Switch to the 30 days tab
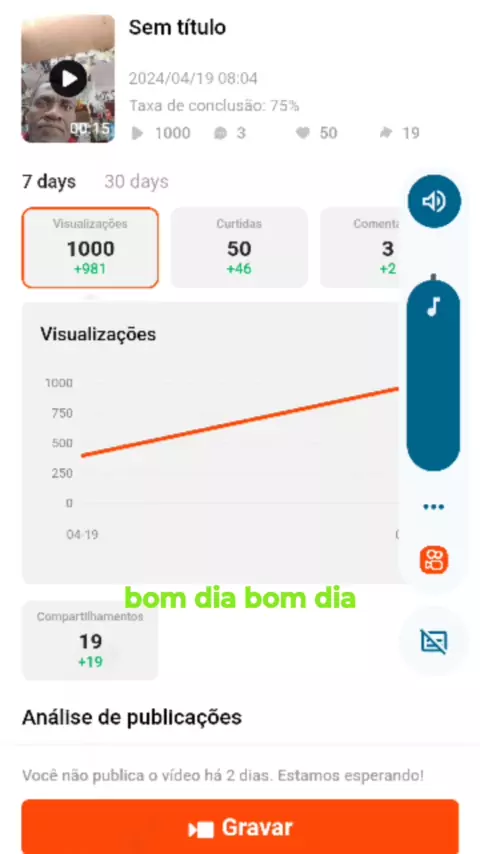The width and height of the screenshot is (480, 854). tap(136, 181)
